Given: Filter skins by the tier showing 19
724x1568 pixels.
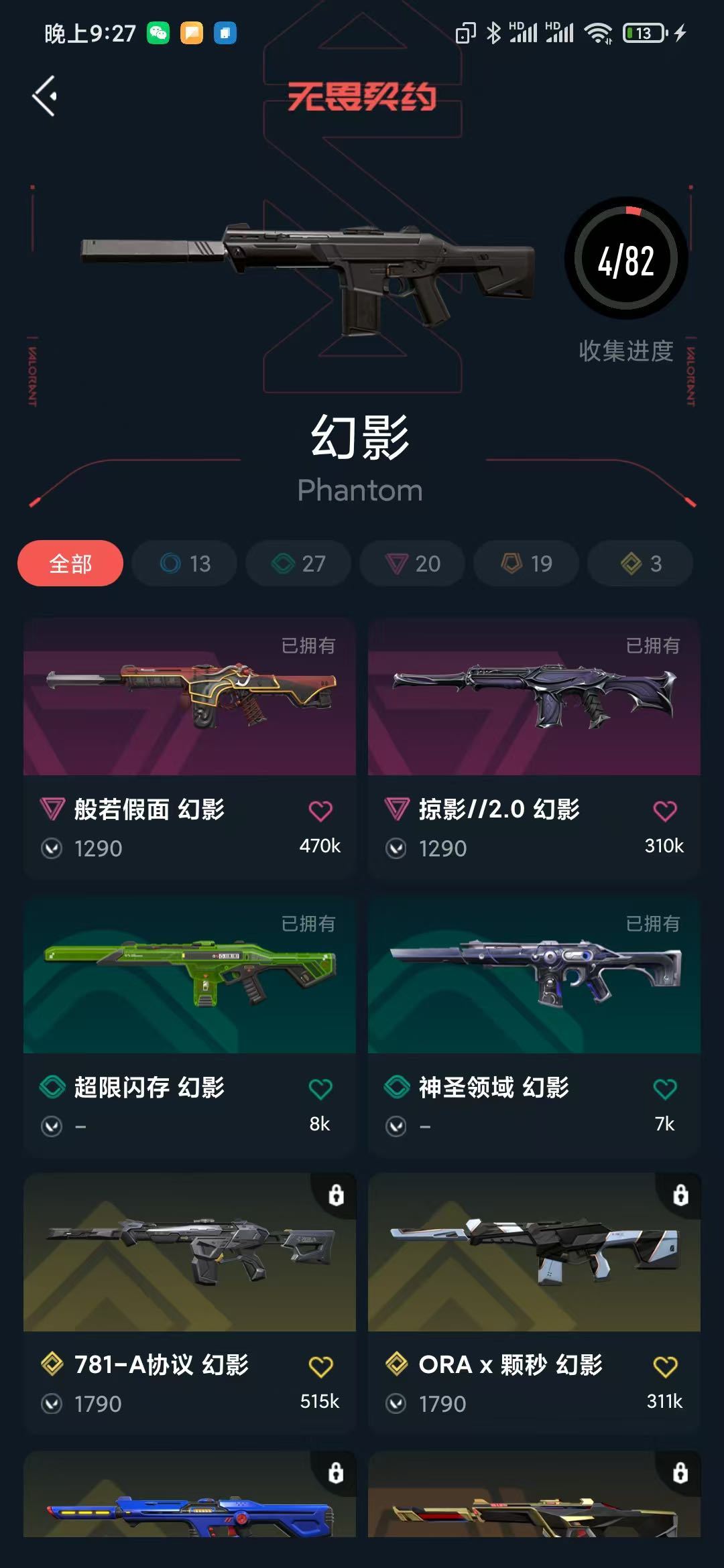Looking at the screenshot, I should [526, 564].
